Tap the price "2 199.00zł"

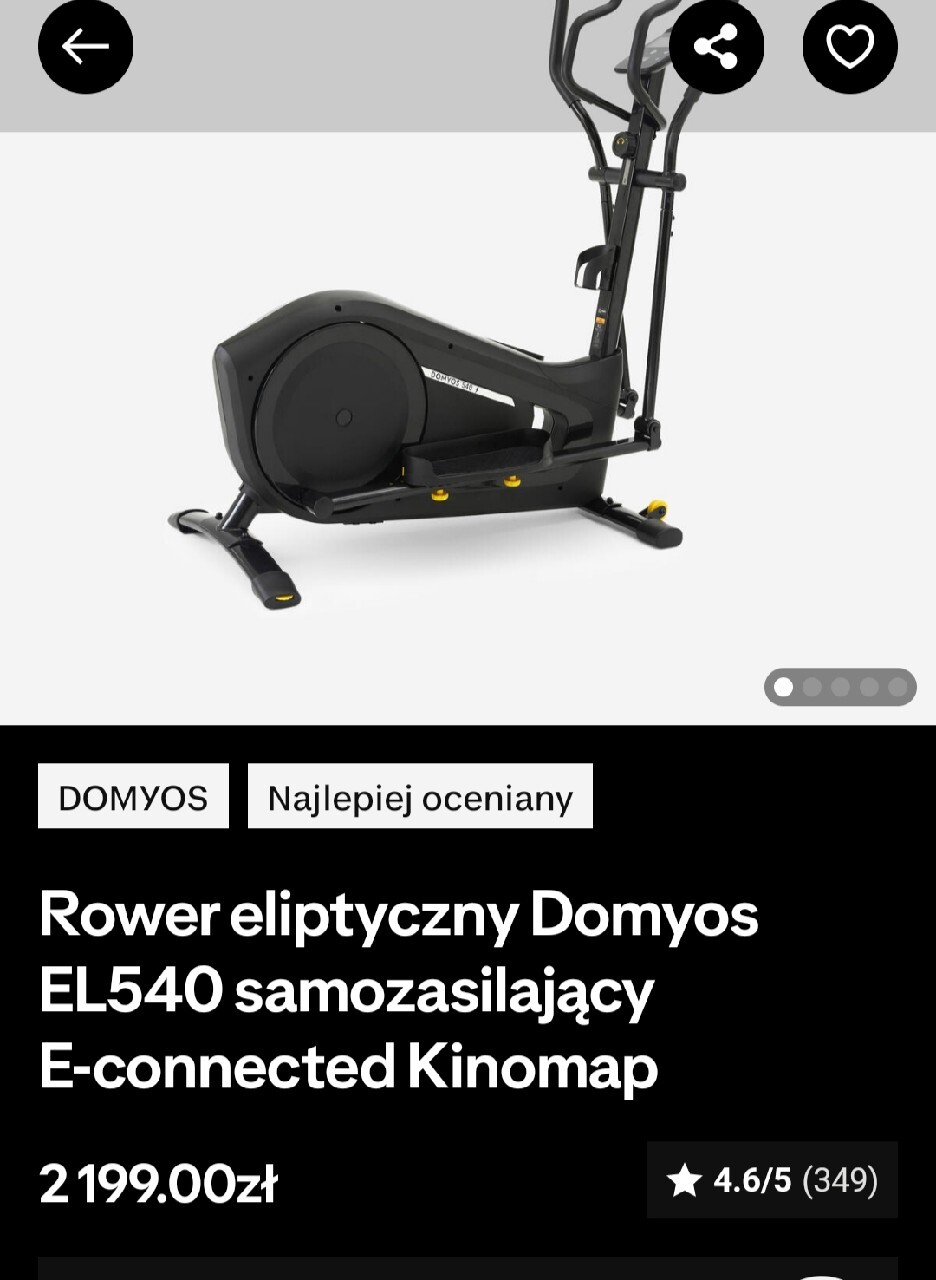click(x=160, y=1183)
